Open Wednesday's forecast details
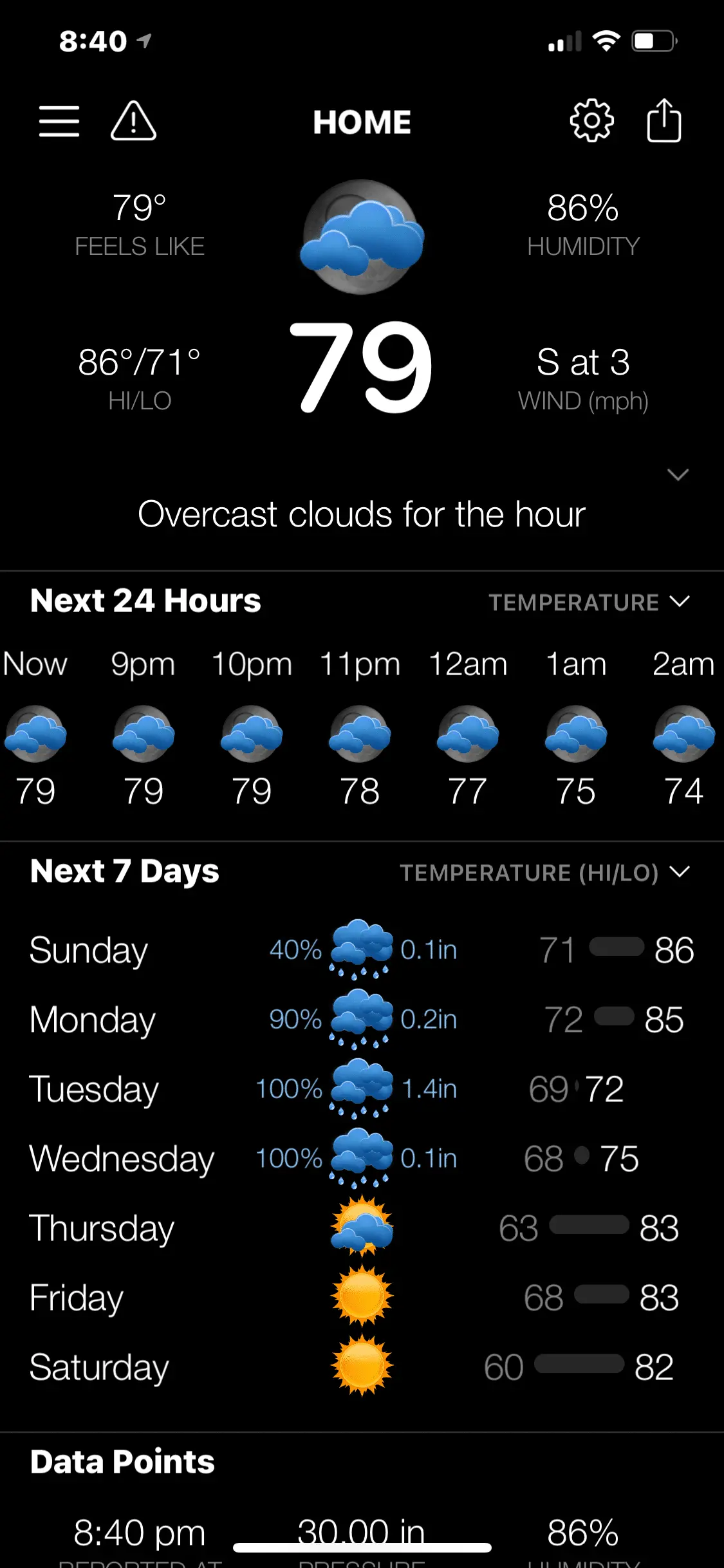 pos(362,1159)
